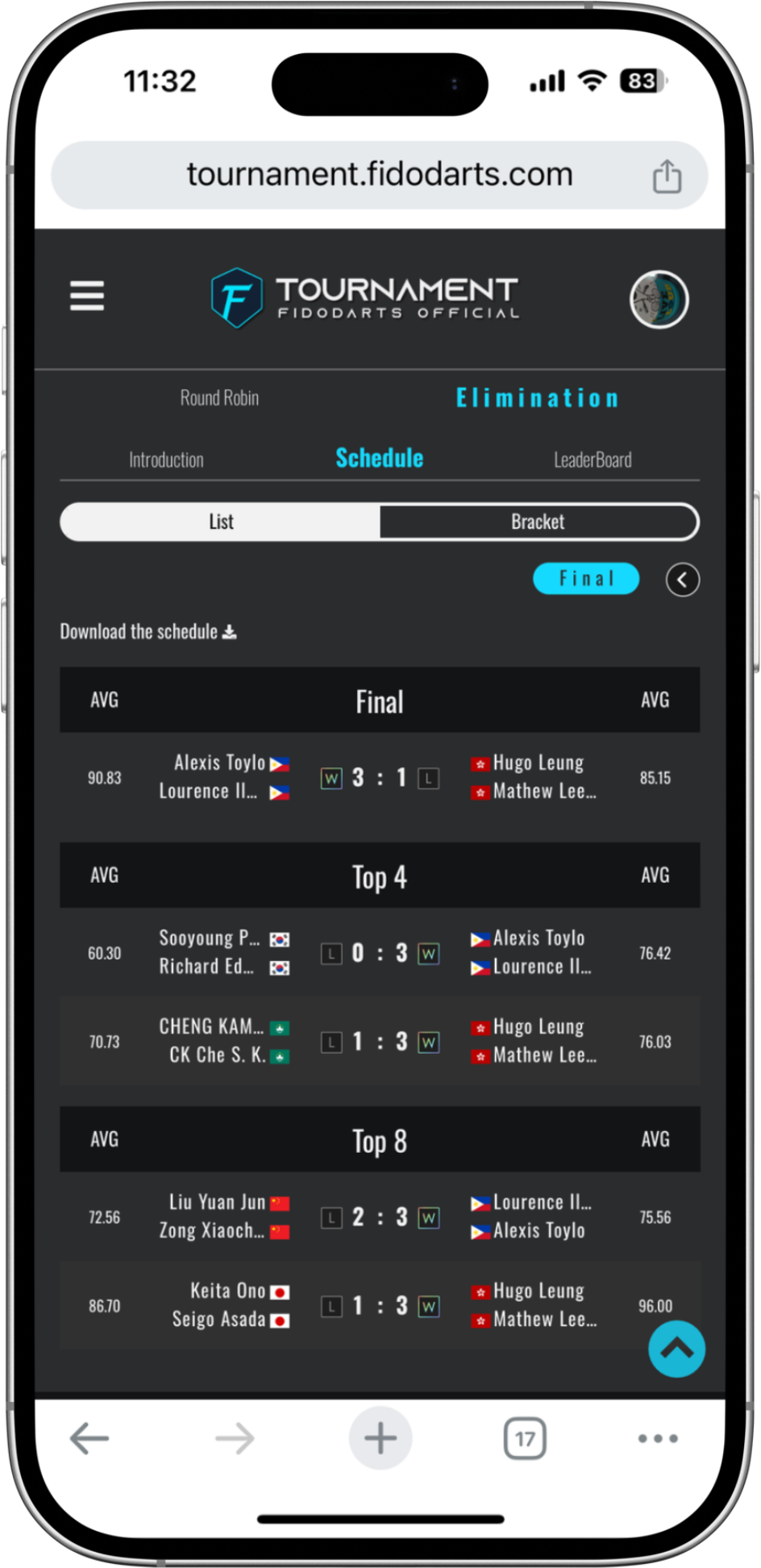Select the Schedule tab
Viewport: 761px width, 1568px height.
point(379,459)
